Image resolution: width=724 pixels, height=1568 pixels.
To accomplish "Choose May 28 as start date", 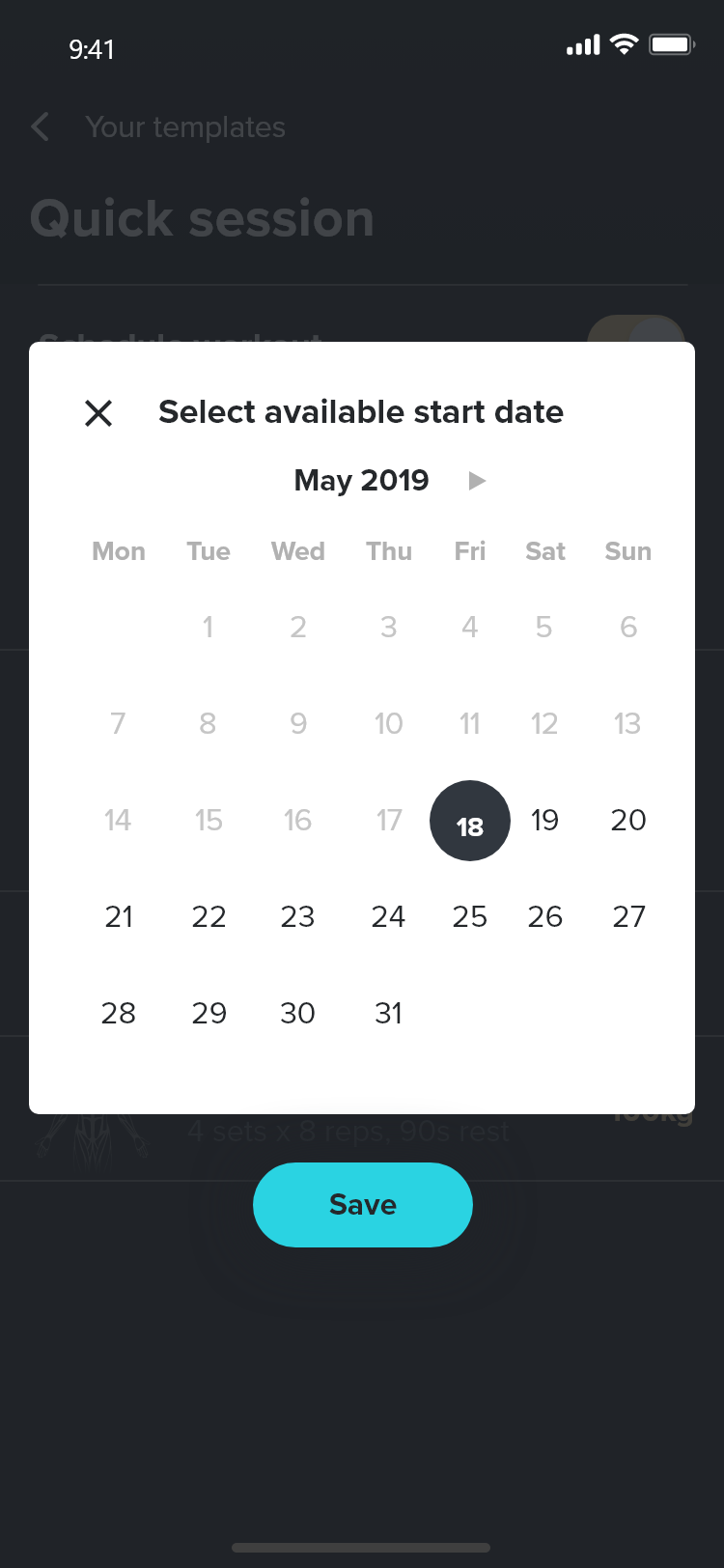I will pyautogui.click(x=119, y=1014).
